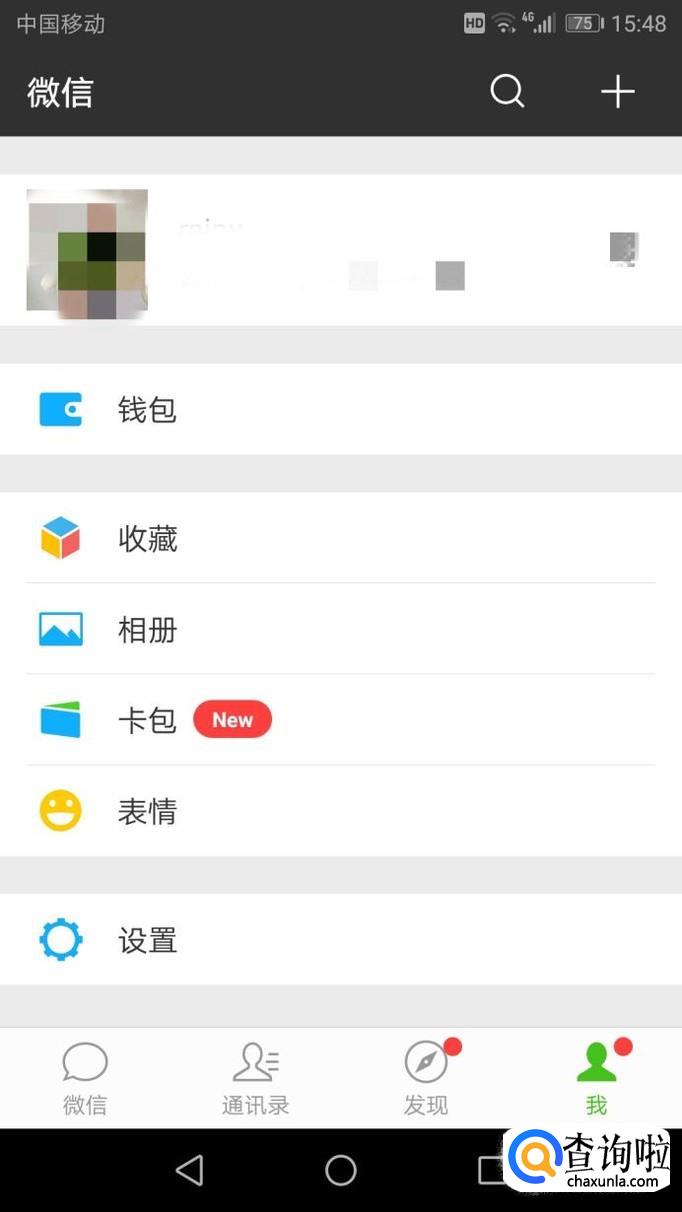The image size is (682, 1212).
Task: Open 表情 (Stickers)
Action: tap(340, 811)
